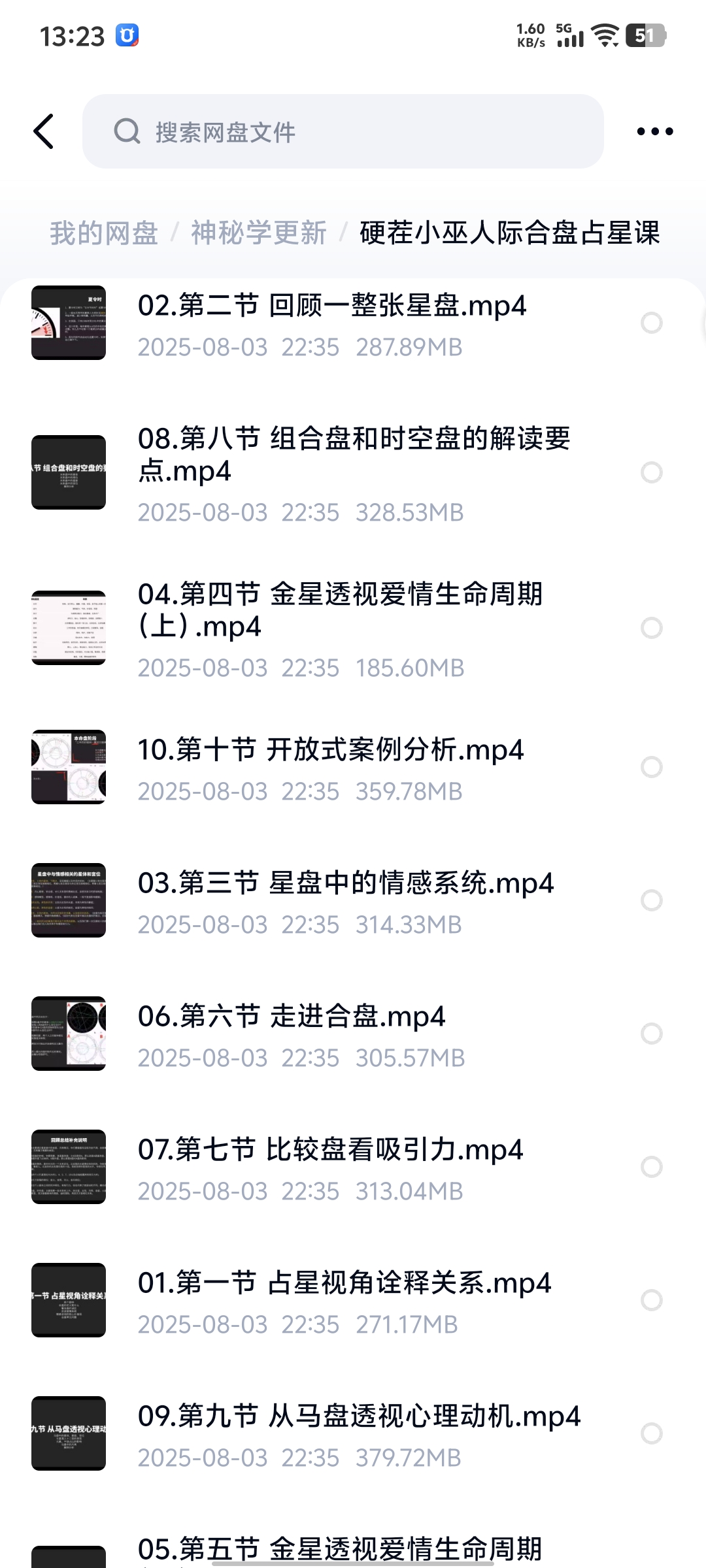Tap the thumbnail of 08.第八节 video
This screenshot has width=706, height=1568.
[69, 472]
